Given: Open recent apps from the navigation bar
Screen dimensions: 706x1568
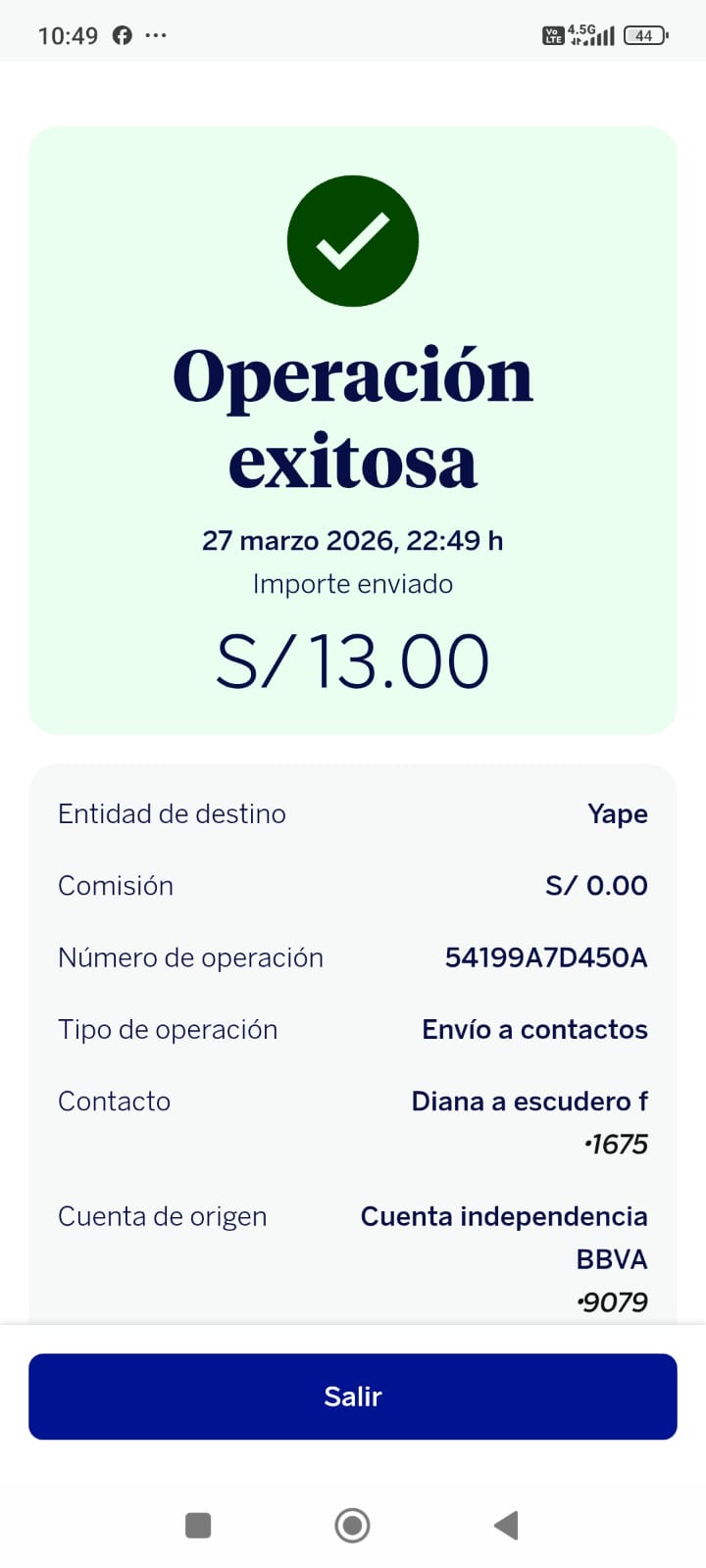Looking at the screenshot, I should 198,1525.
